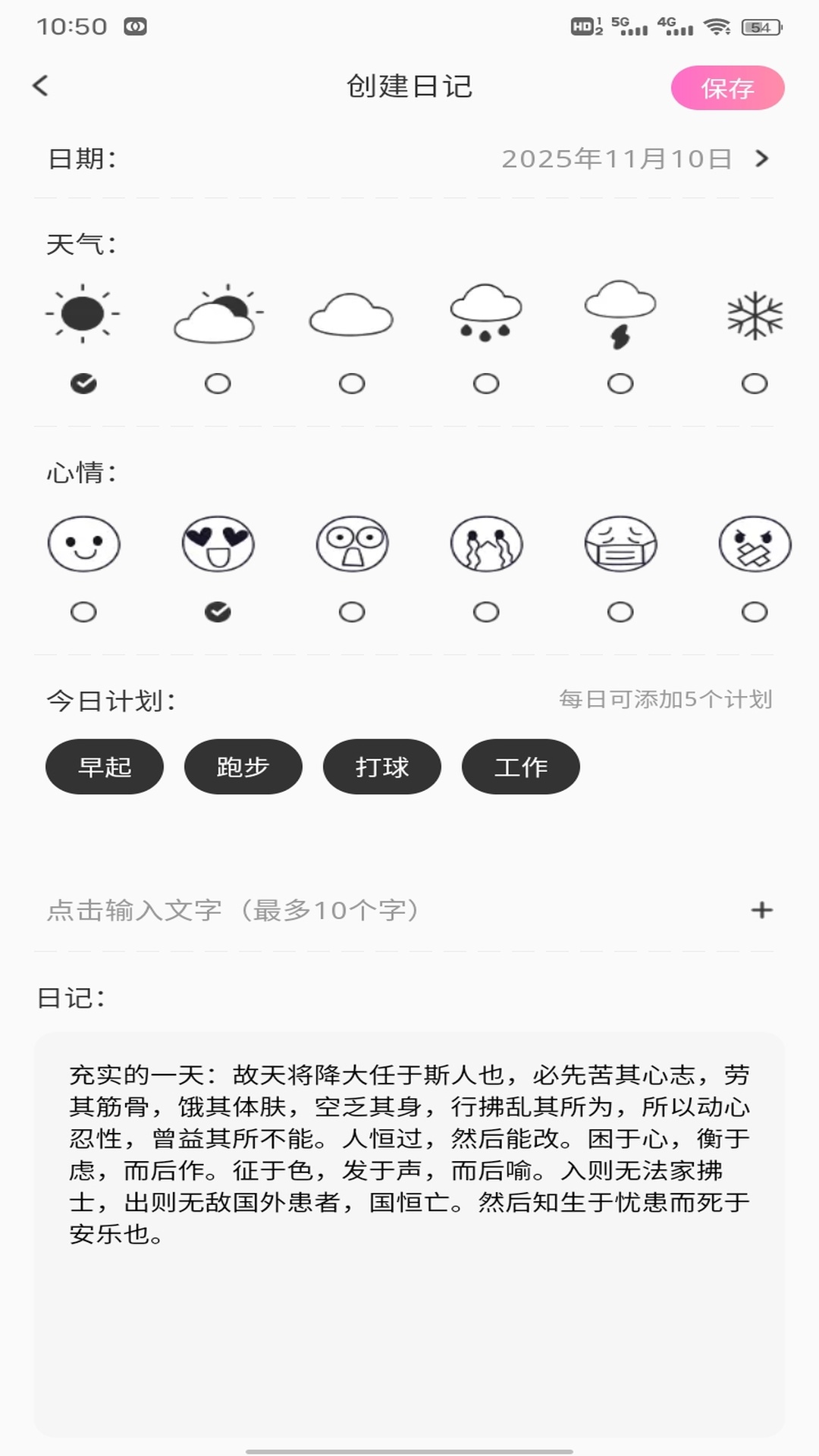Image resolution: width=819 pixels, height=1456 pixels.
Task: Select the smiling face mood icon
Action: pos(83,543)
